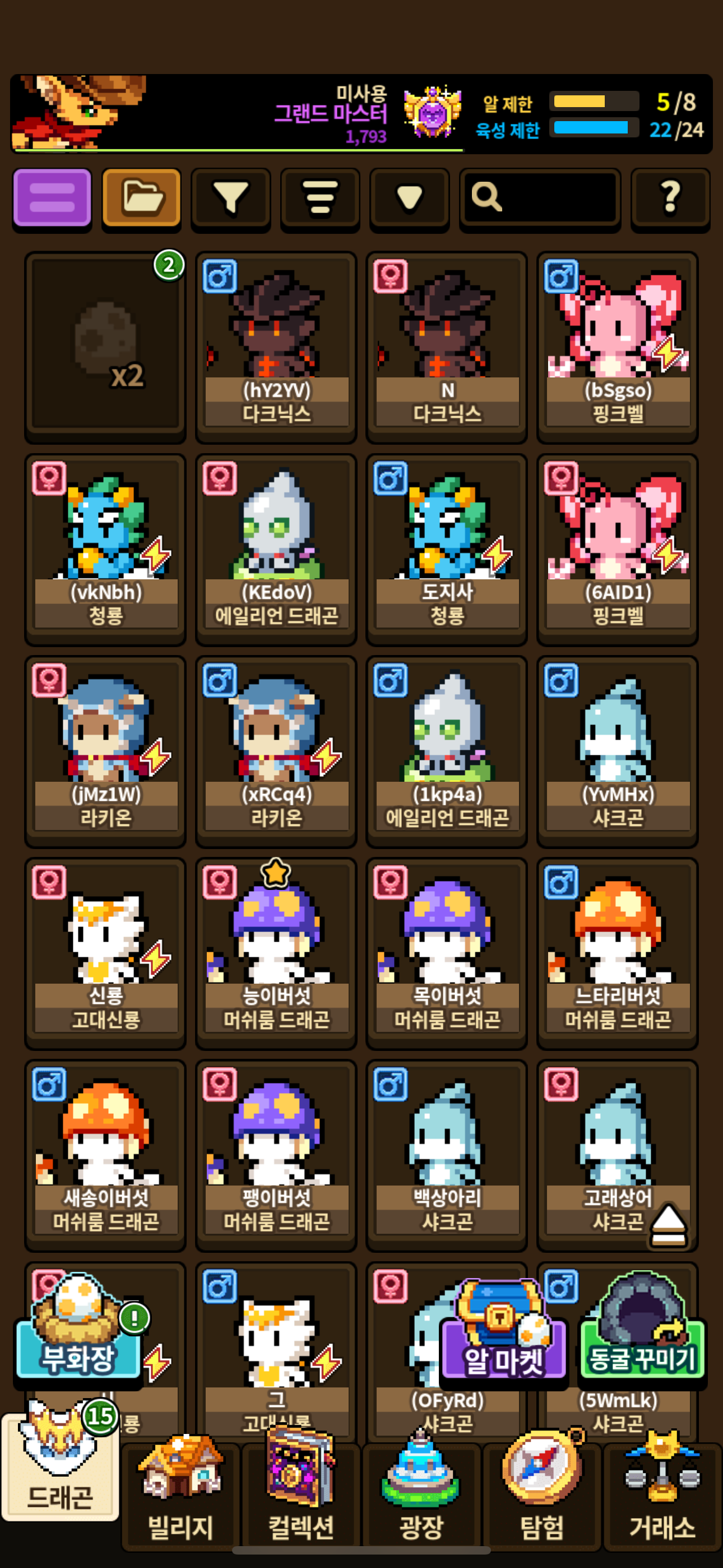The height and width of the screenshot is (1568, 723).
Task: Expand the down-arrow dropdown
Action: pyautogui.click(x=409, y=199)
